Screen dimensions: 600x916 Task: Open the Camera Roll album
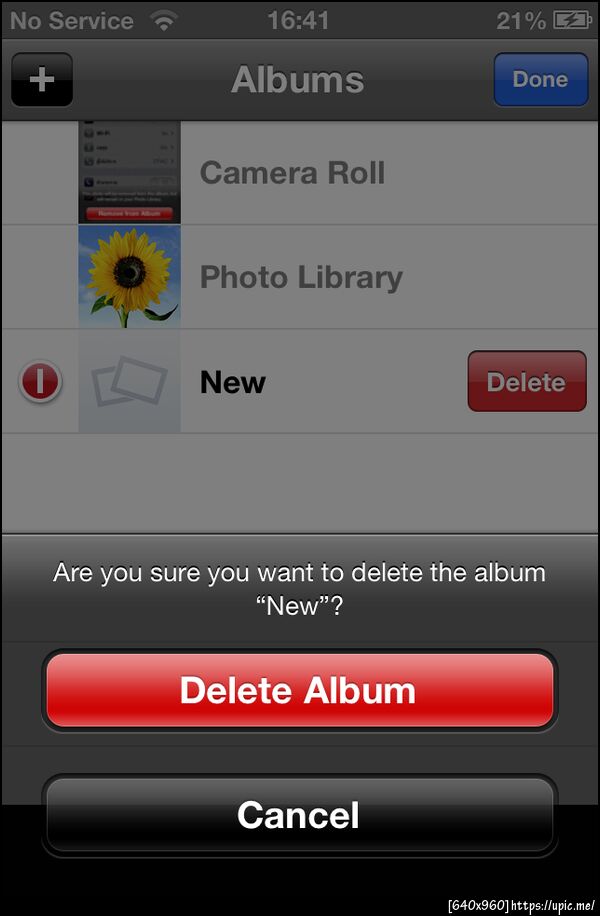coord(291,173)
